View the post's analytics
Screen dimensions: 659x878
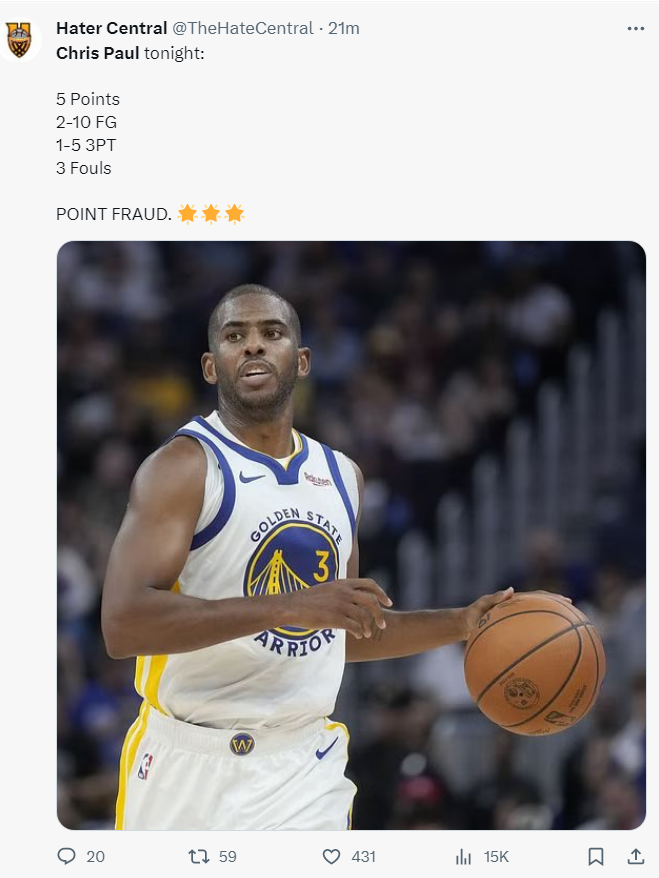(x=464, y=856)
